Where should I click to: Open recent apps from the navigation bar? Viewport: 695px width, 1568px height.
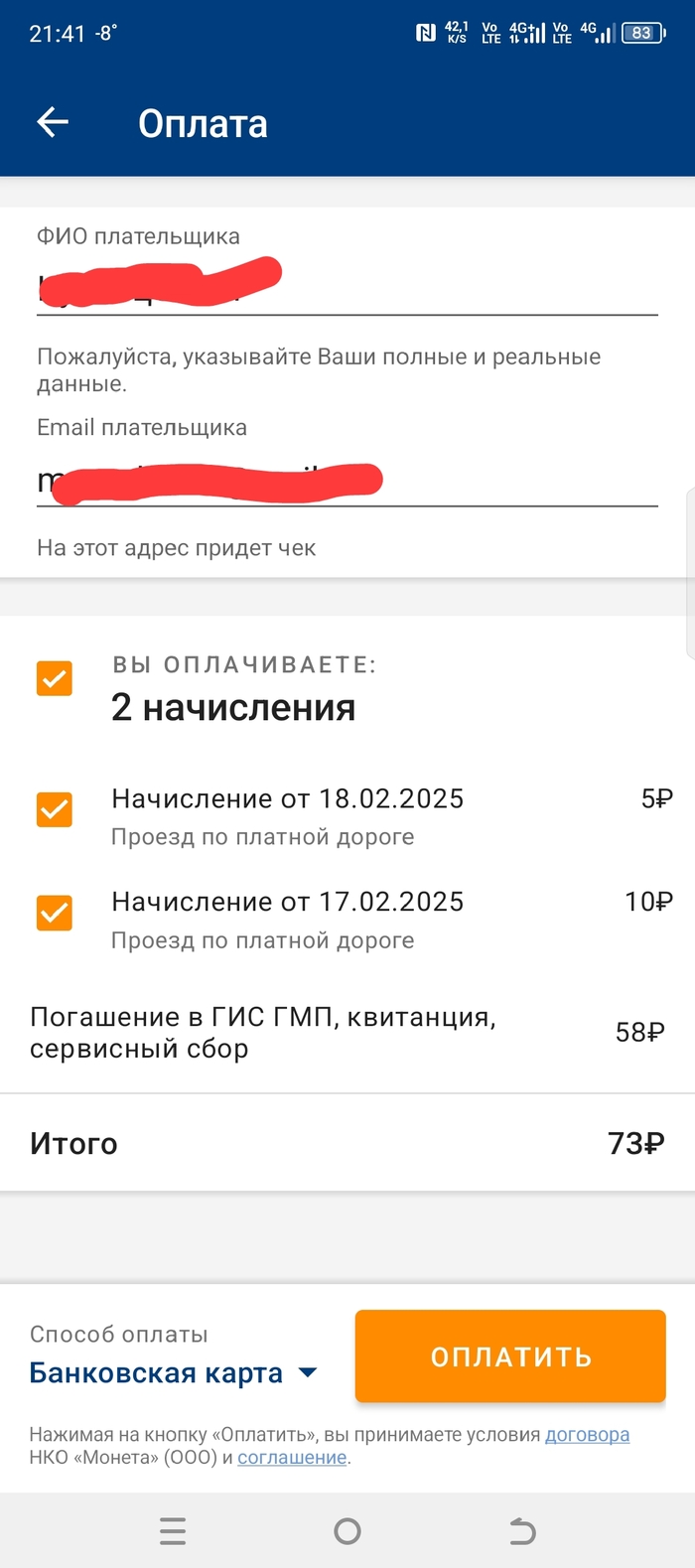[173, 1531]
